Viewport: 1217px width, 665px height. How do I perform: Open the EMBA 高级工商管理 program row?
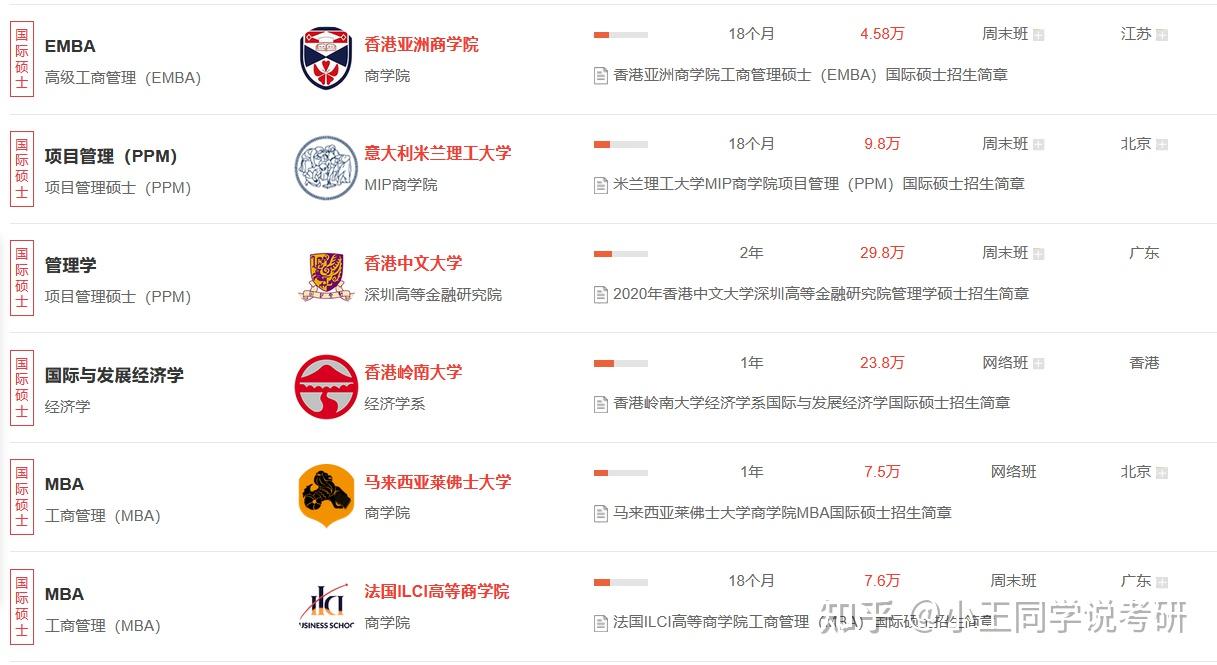[x=70, y=46]
